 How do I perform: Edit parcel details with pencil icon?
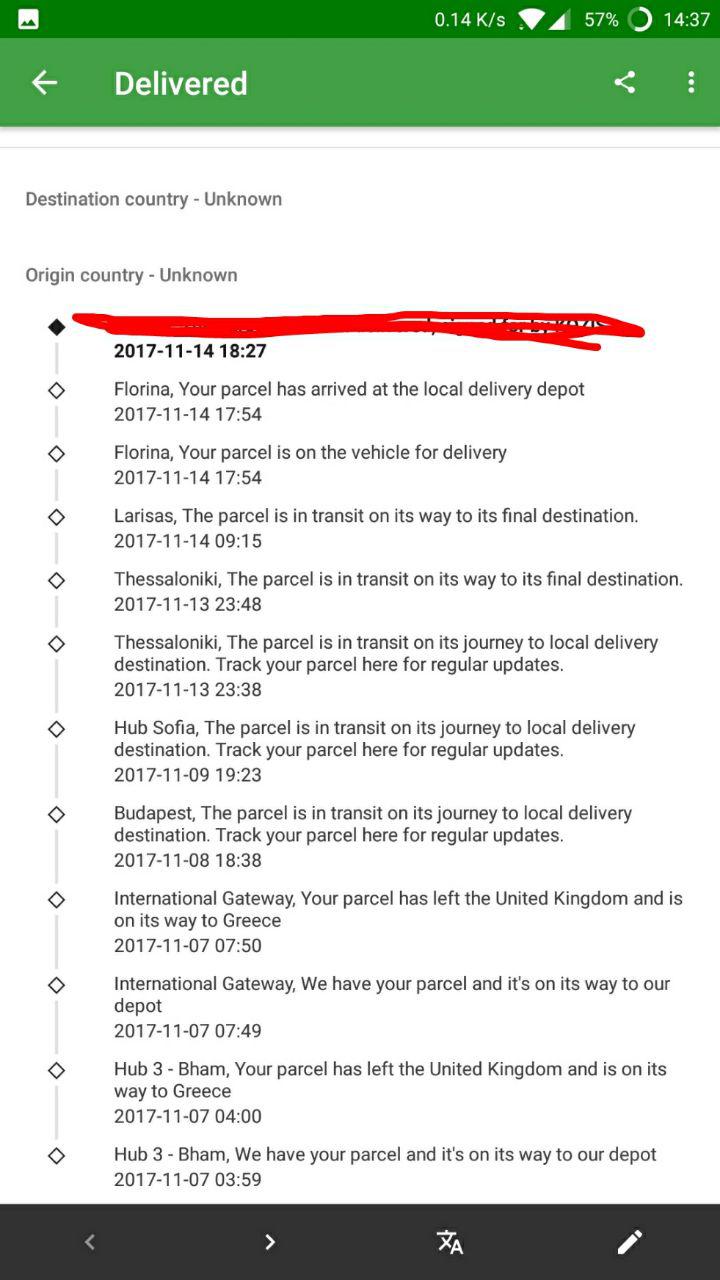[629, 1242]
